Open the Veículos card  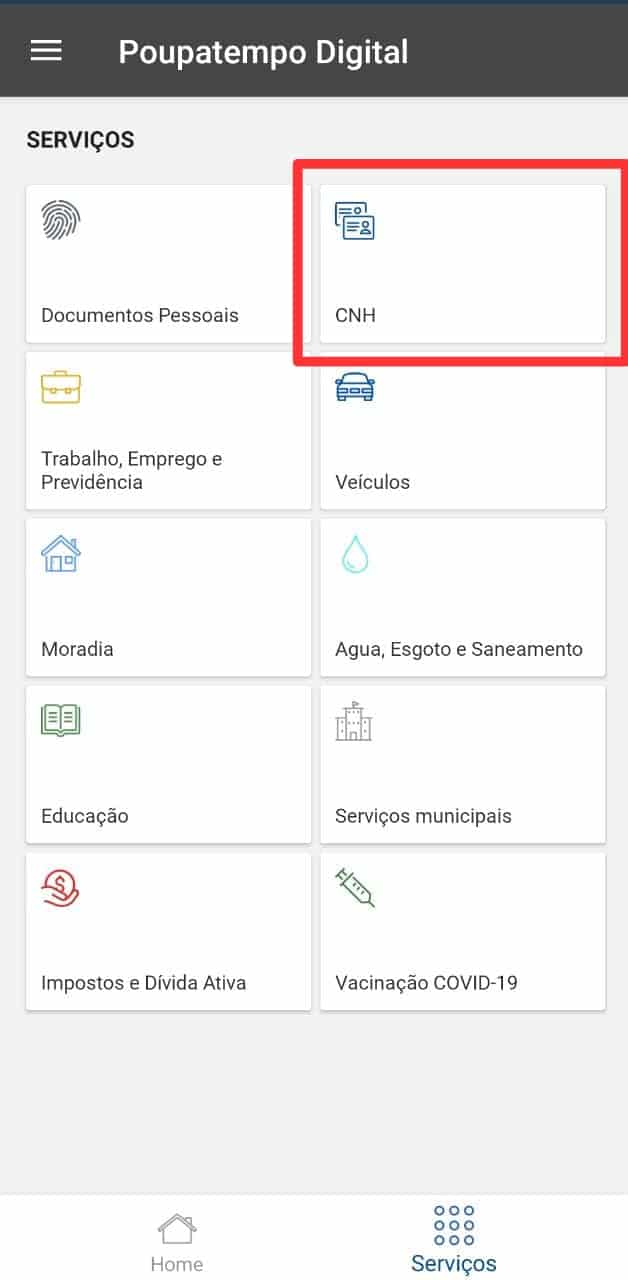point(462,431)
